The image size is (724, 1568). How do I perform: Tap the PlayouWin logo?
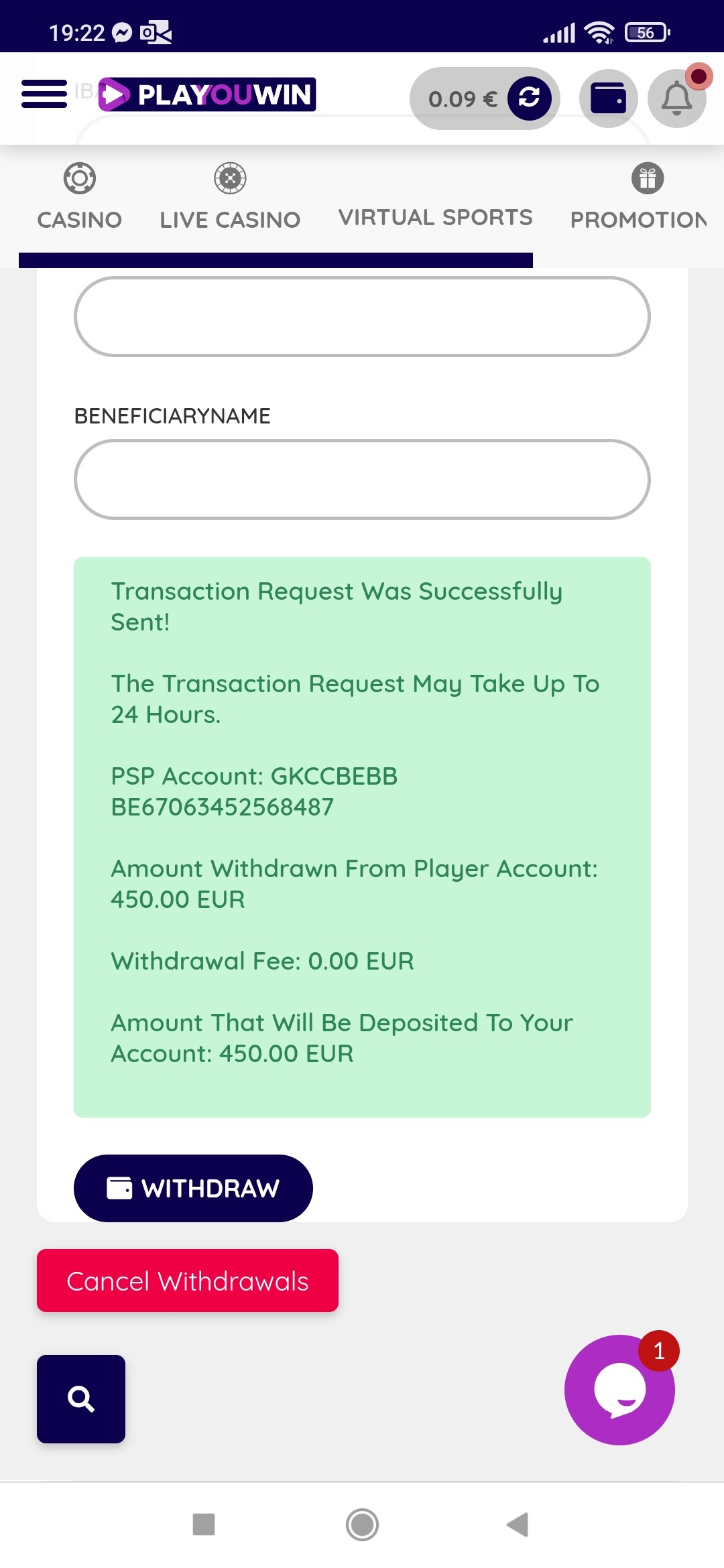point(207,94)
